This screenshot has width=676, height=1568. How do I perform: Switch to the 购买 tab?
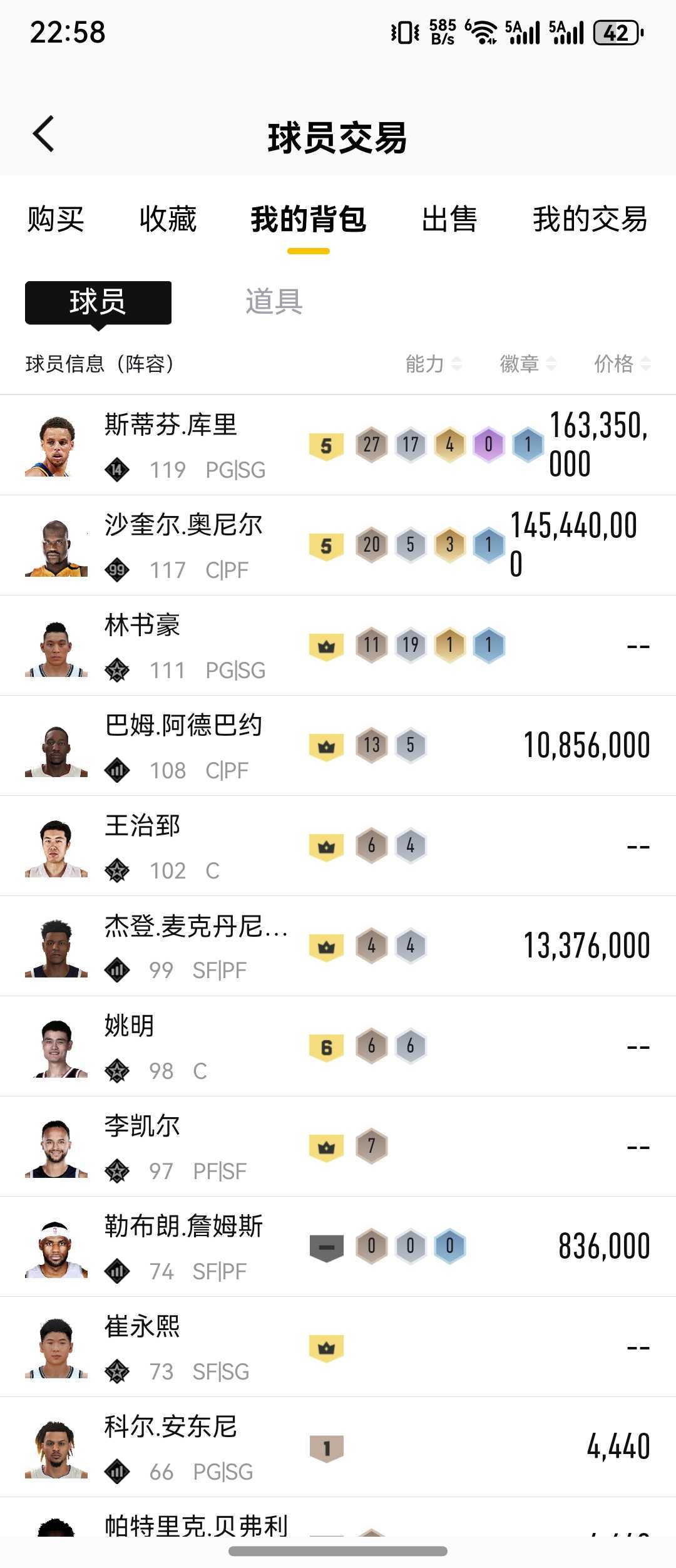pyautogui.click(x=55, y=219)
